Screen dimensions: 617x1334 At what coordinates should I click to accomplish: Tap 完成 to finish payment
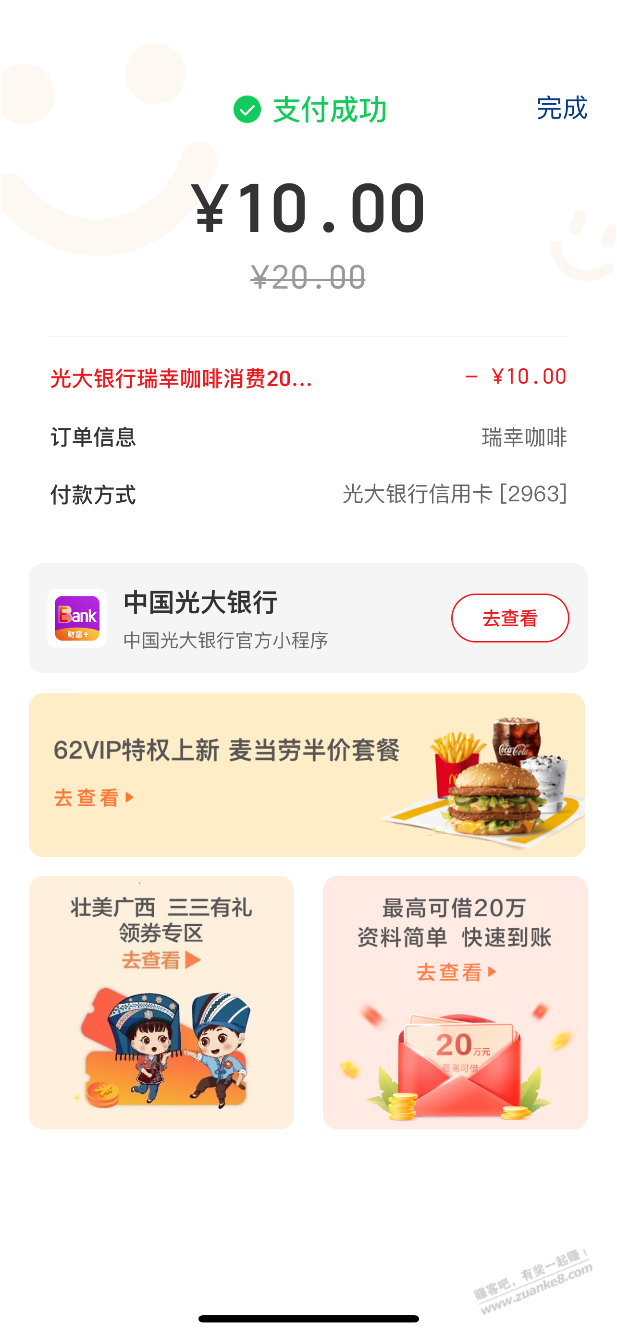pyautogui.click(x=561, y=108)
